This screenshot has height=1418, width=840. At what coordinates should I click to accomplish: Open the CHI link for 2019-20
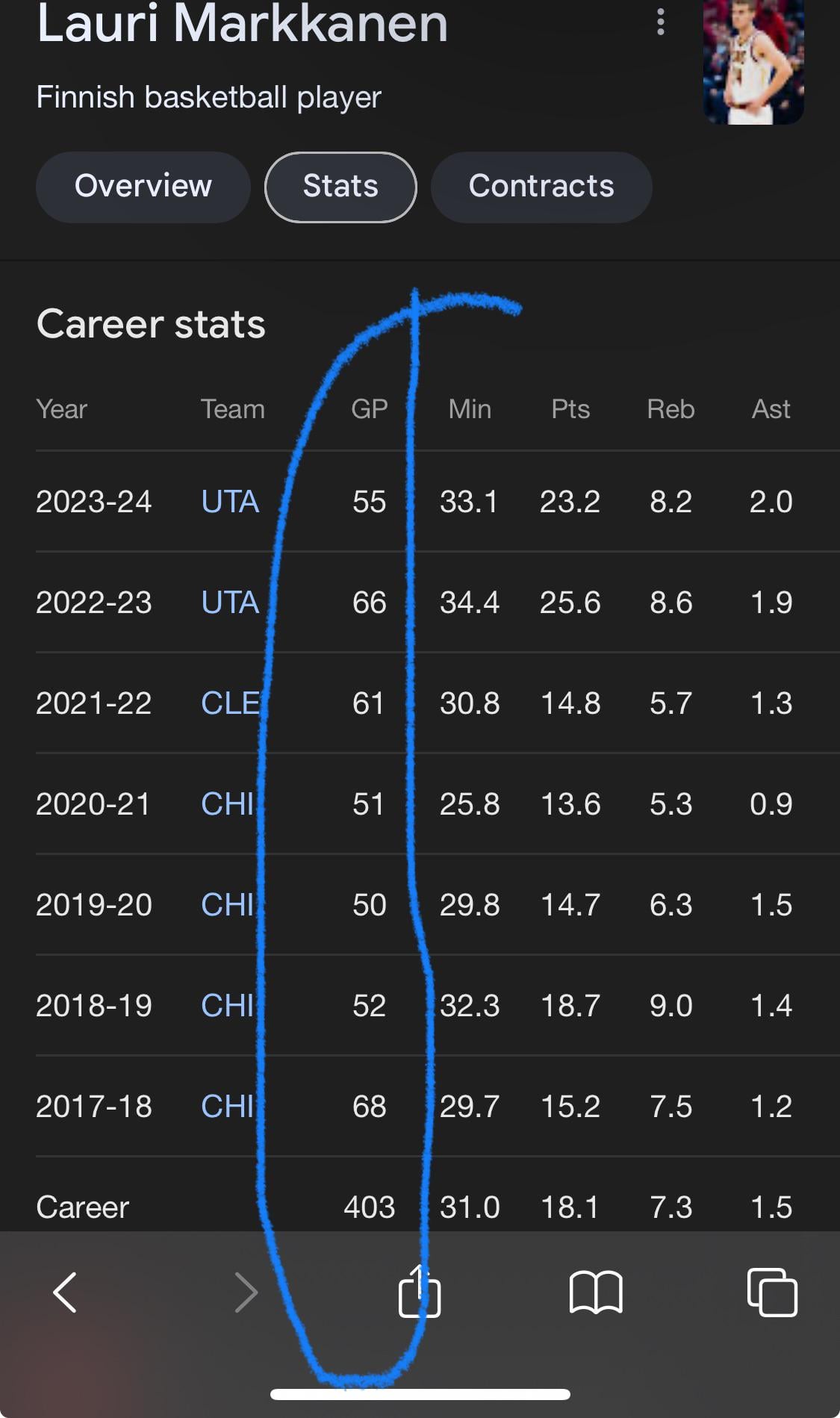[228, 905]
